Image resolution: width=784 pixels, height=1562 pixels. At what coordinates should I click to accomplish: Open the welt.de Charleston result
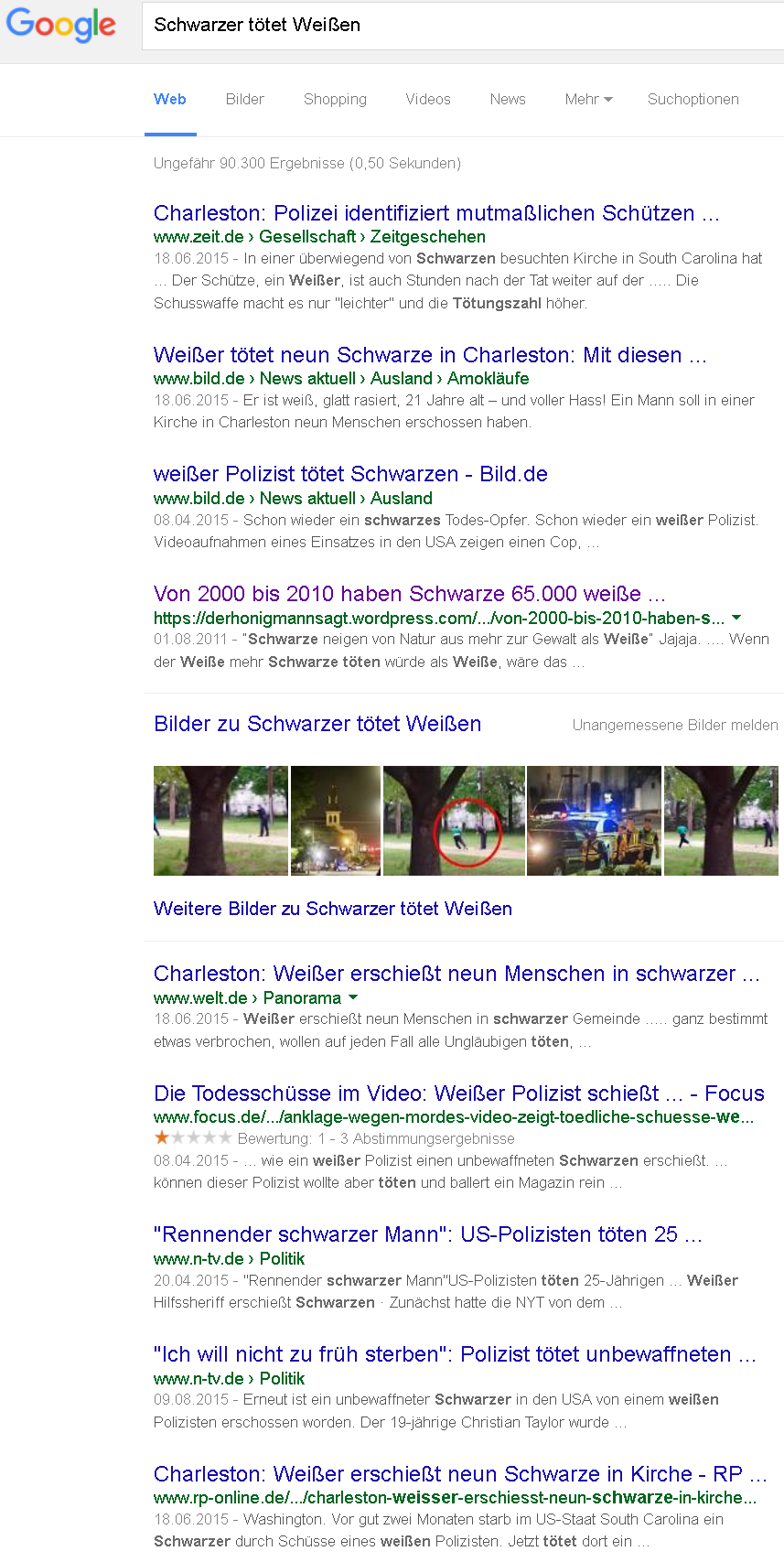[456, 974]
